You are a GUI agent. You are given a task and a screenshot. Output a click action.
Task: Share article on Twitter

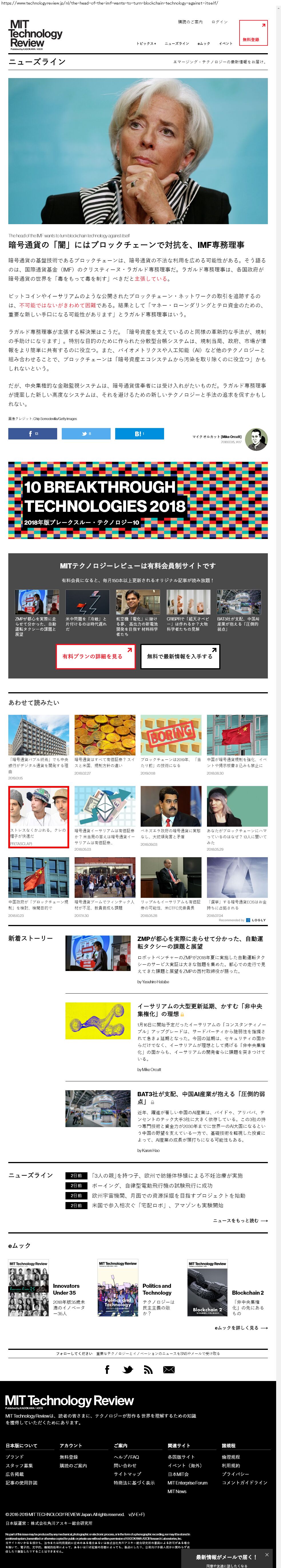tap(86, 433)
